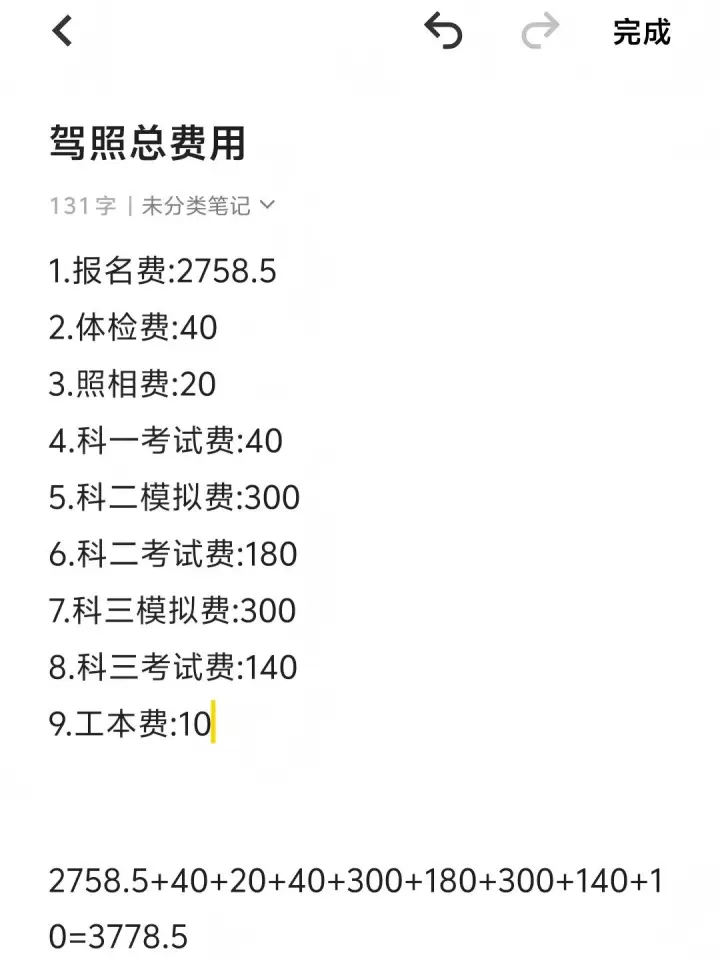This screenshot has width=720, height=961.
Task: Tap 完成 to finish editing
Action: click(x=641, y=32)
